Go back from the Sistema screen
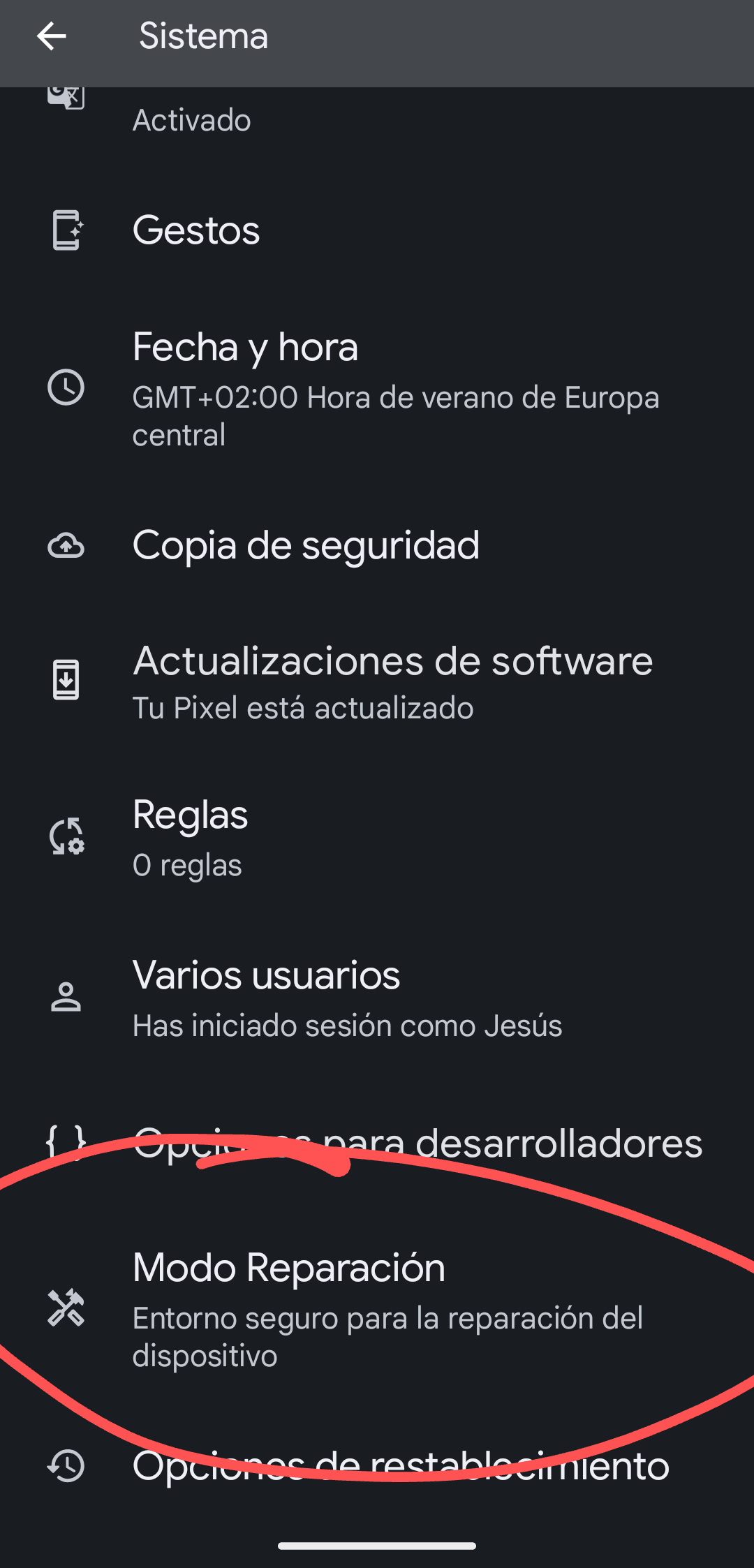This screenshot has height=1568, width=754. (x=52, y=36)
